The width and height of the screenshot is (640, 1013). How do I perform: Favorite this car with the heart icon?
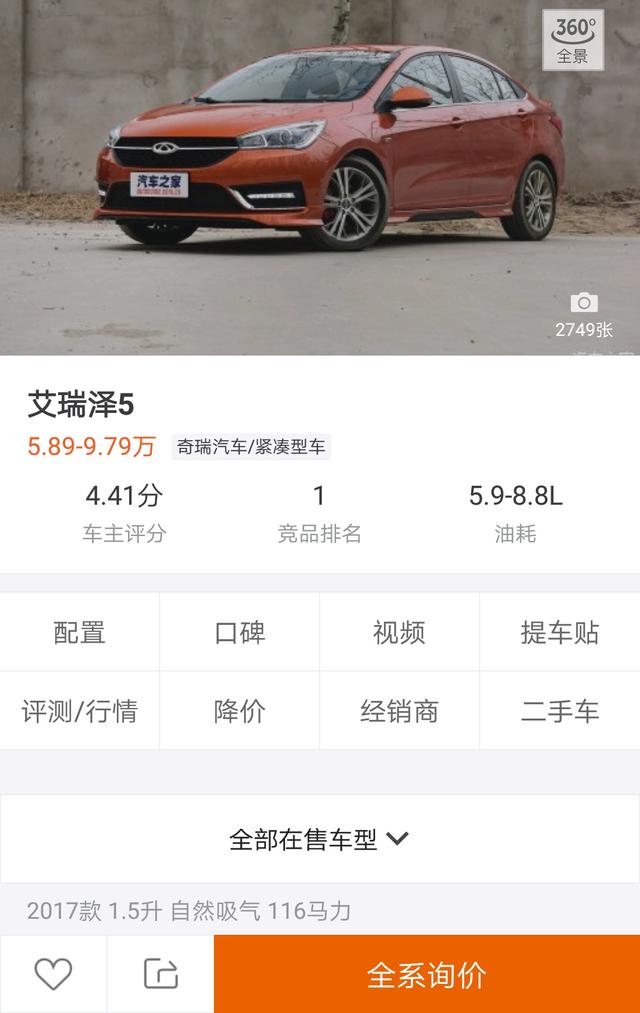53,974
